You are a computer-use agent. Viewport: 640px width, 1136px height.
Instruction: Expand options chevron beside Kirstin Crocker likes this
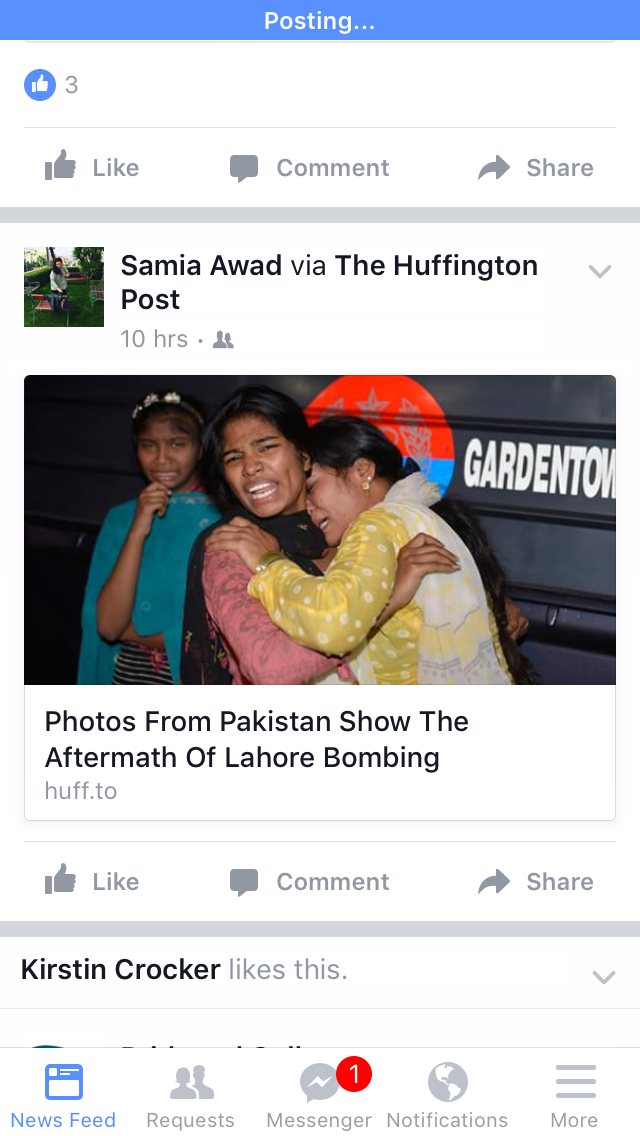pos(603,977)
